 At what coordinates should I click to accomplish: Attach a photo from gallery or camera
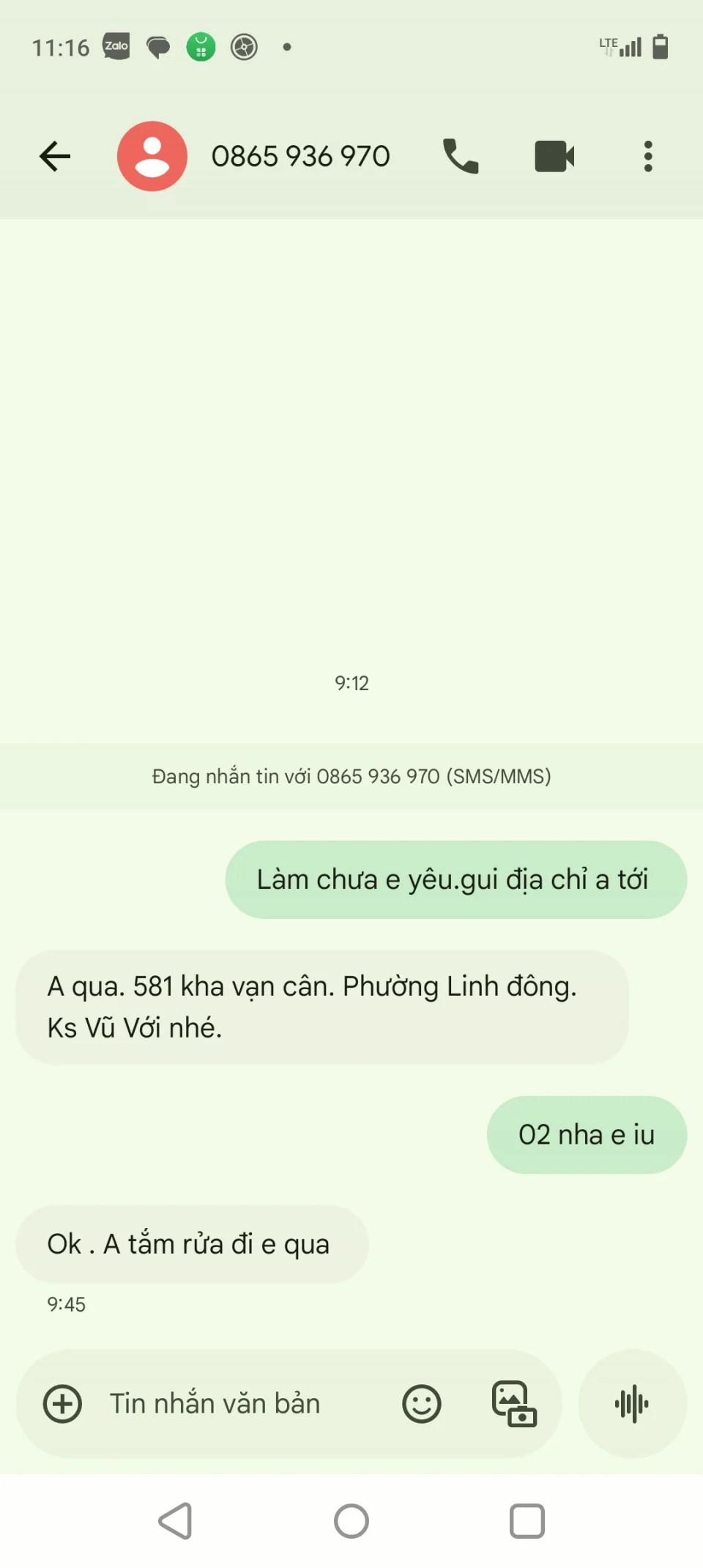[x=514, y=1404]
